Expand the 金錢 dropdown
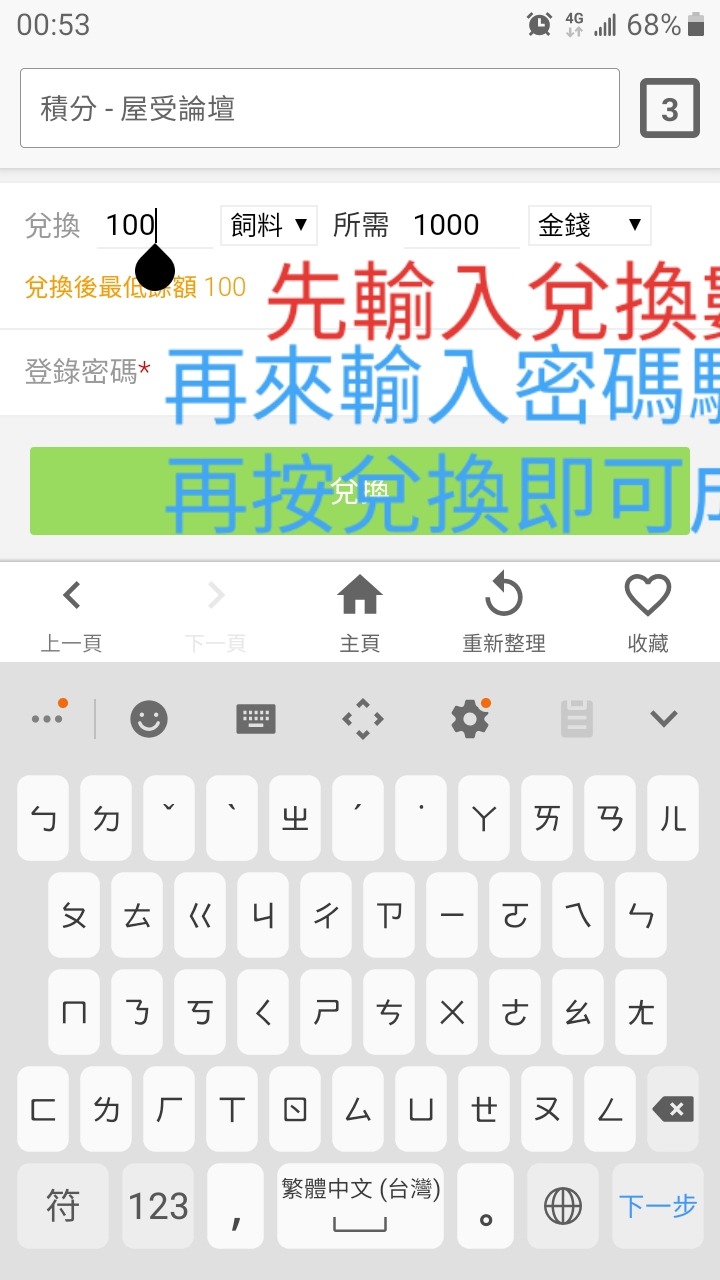 (589, 226)
